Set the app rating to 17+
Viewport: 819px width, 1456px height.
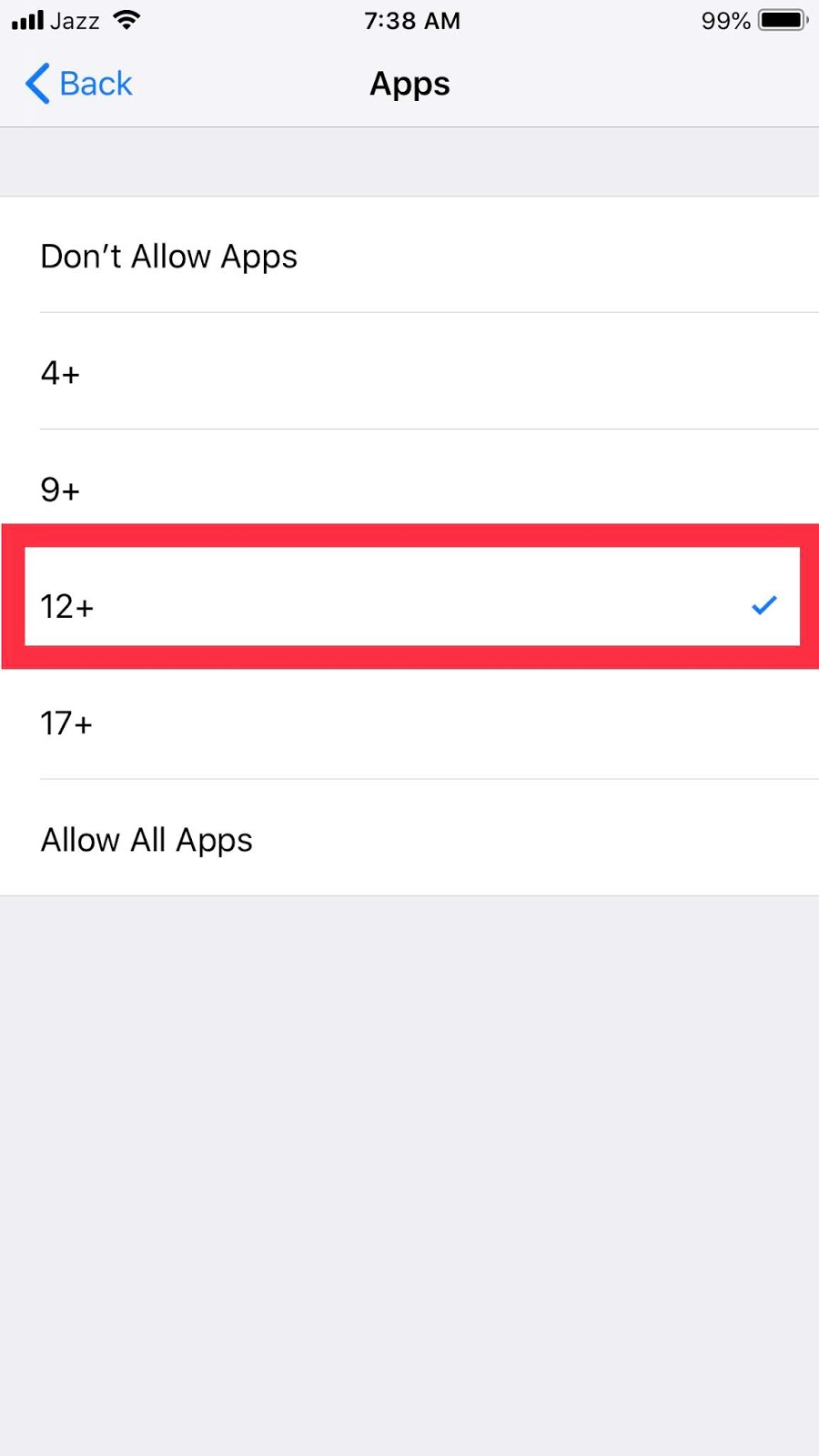point(409,723)
